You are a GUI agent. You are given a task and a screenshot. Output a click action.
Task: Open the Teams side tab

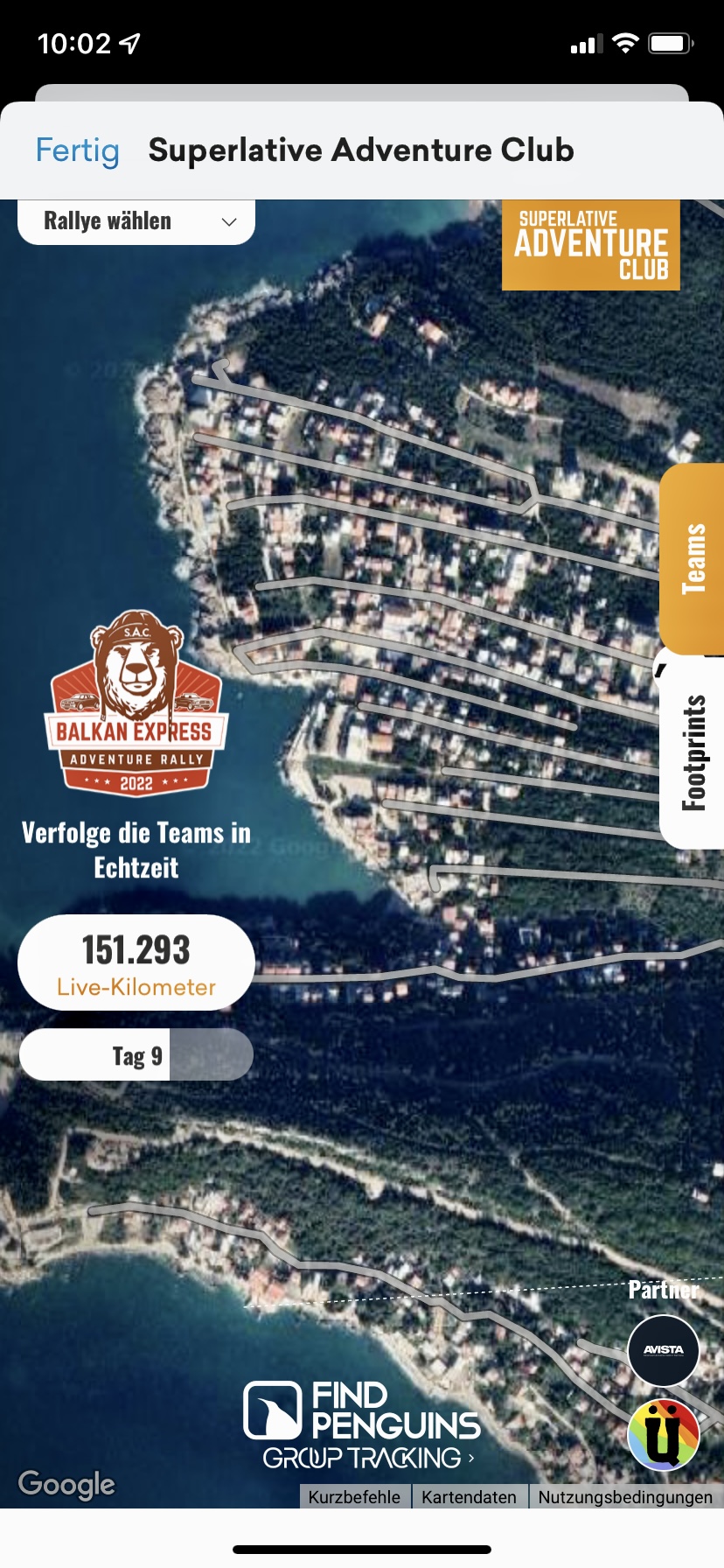693,558
